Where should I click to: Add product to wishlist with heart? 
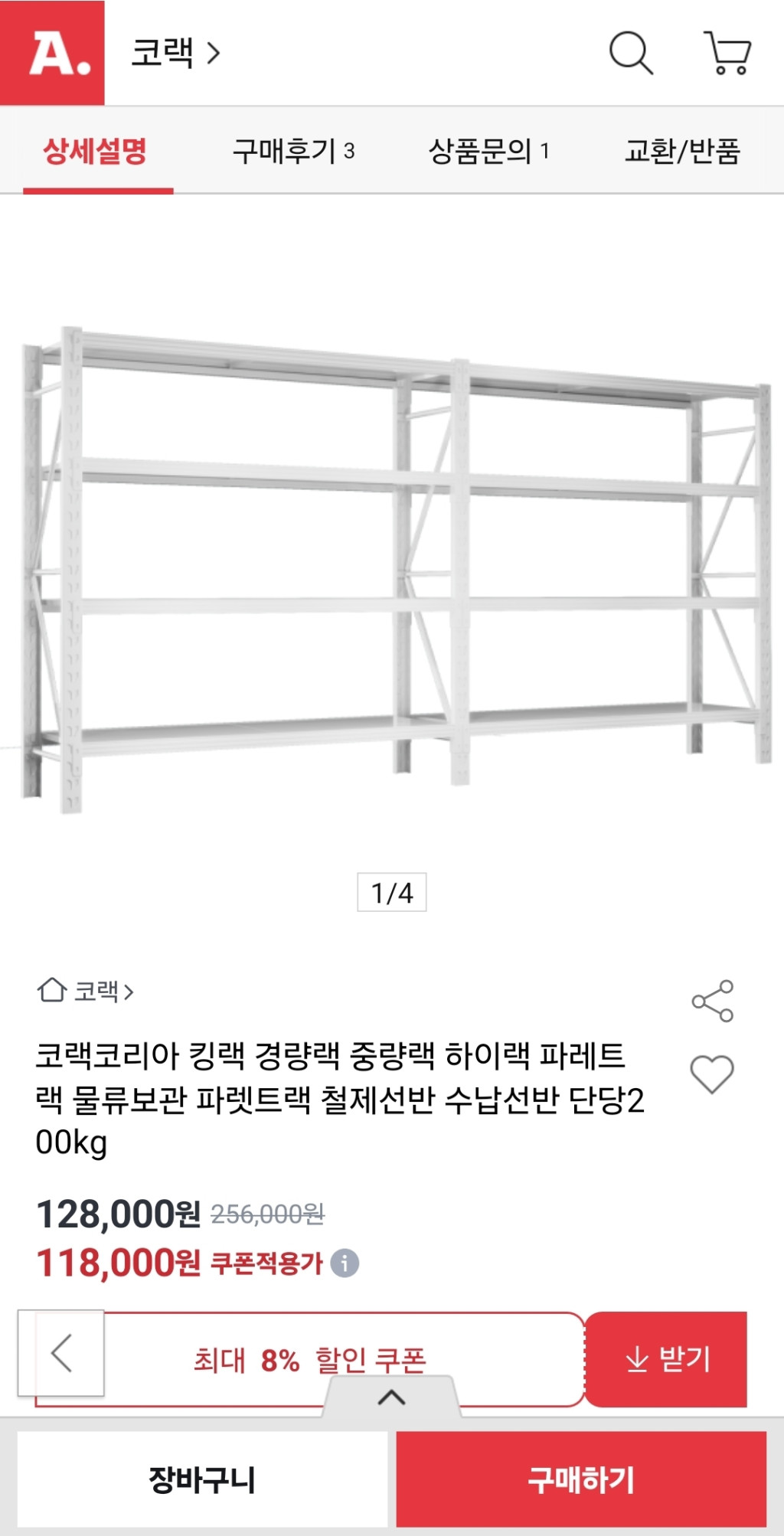(x=712, y=1074)
